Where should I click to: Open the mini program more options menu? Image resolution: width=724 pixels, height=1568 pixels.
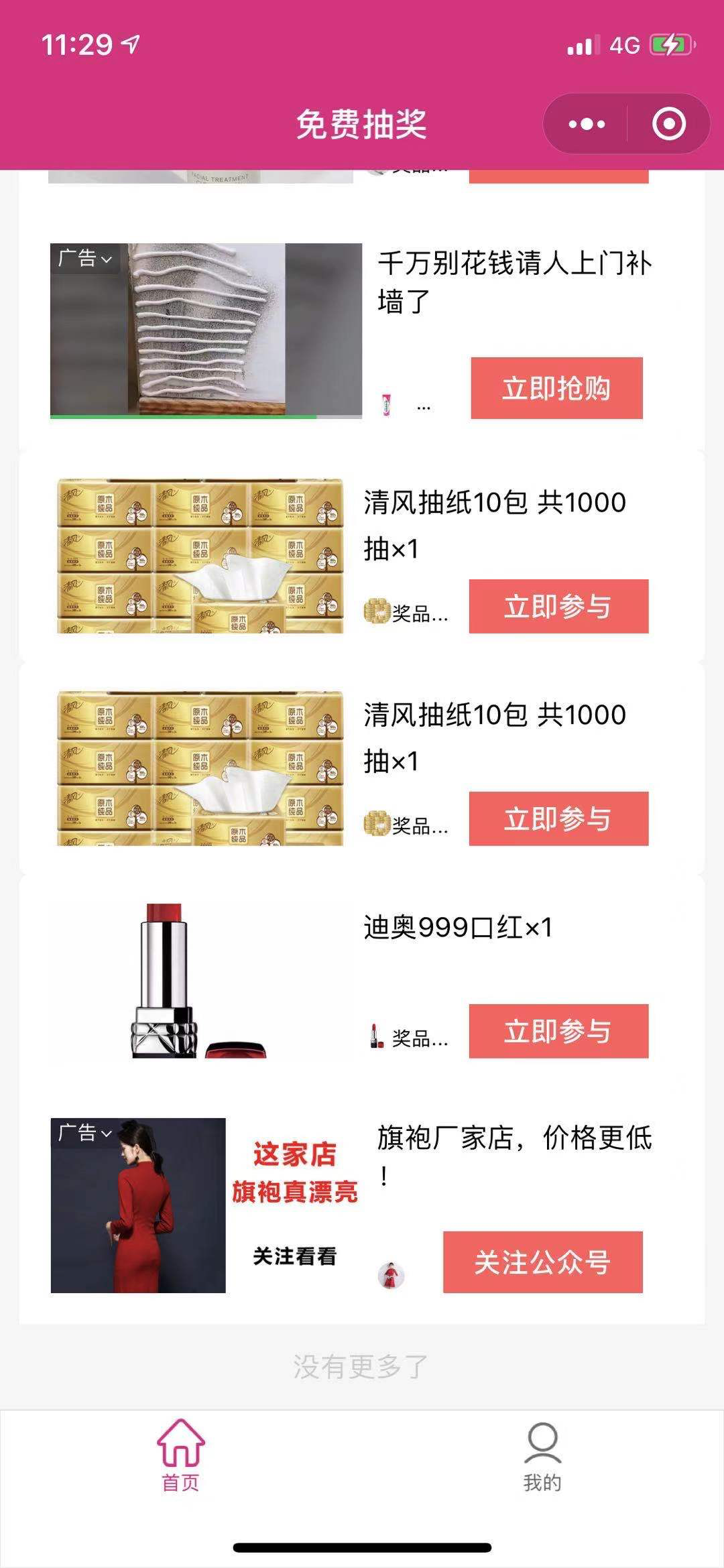click(587, 124)
